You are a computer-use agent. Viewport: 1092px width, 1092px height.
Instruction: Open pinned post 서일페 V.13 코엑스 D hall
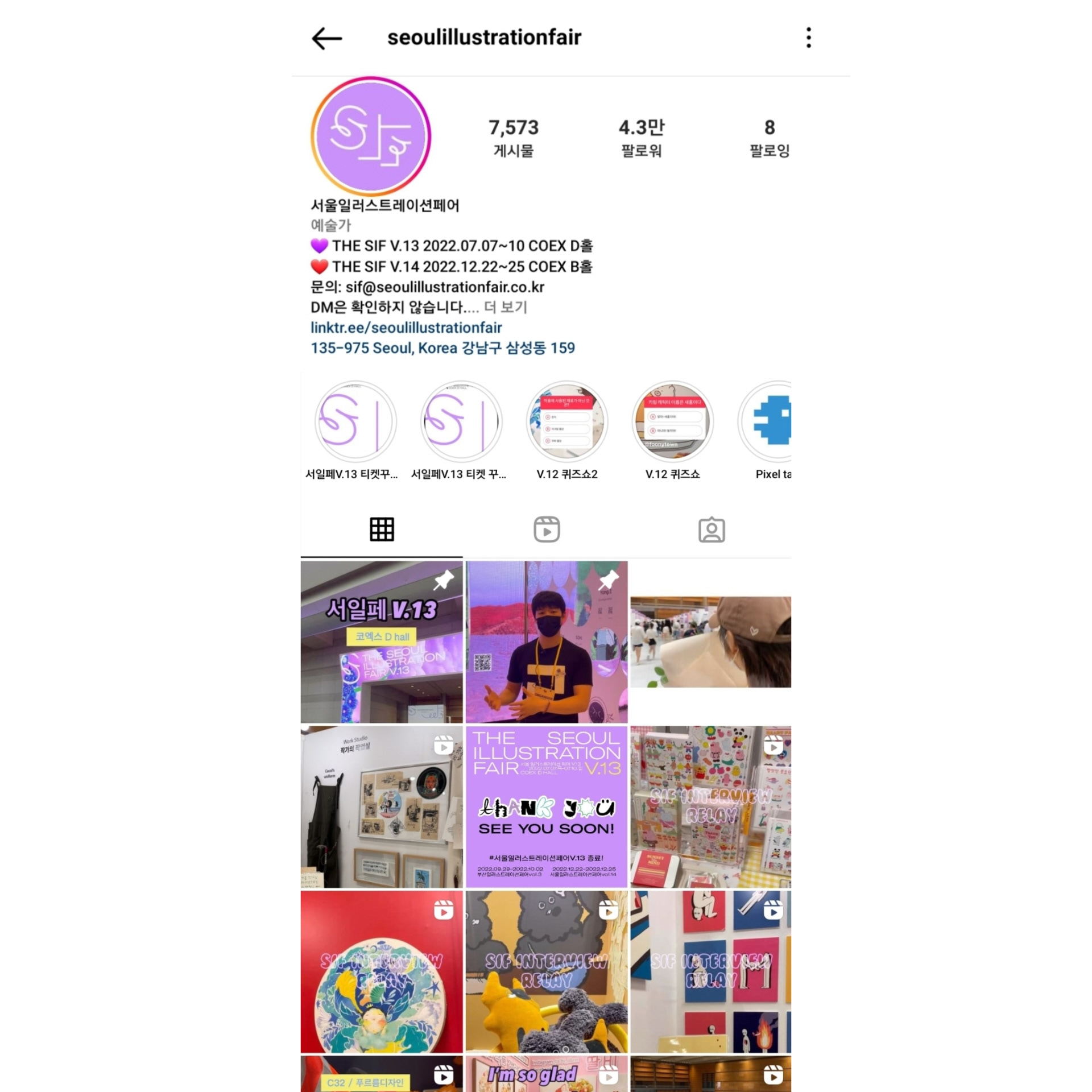(x=382, y=642)
